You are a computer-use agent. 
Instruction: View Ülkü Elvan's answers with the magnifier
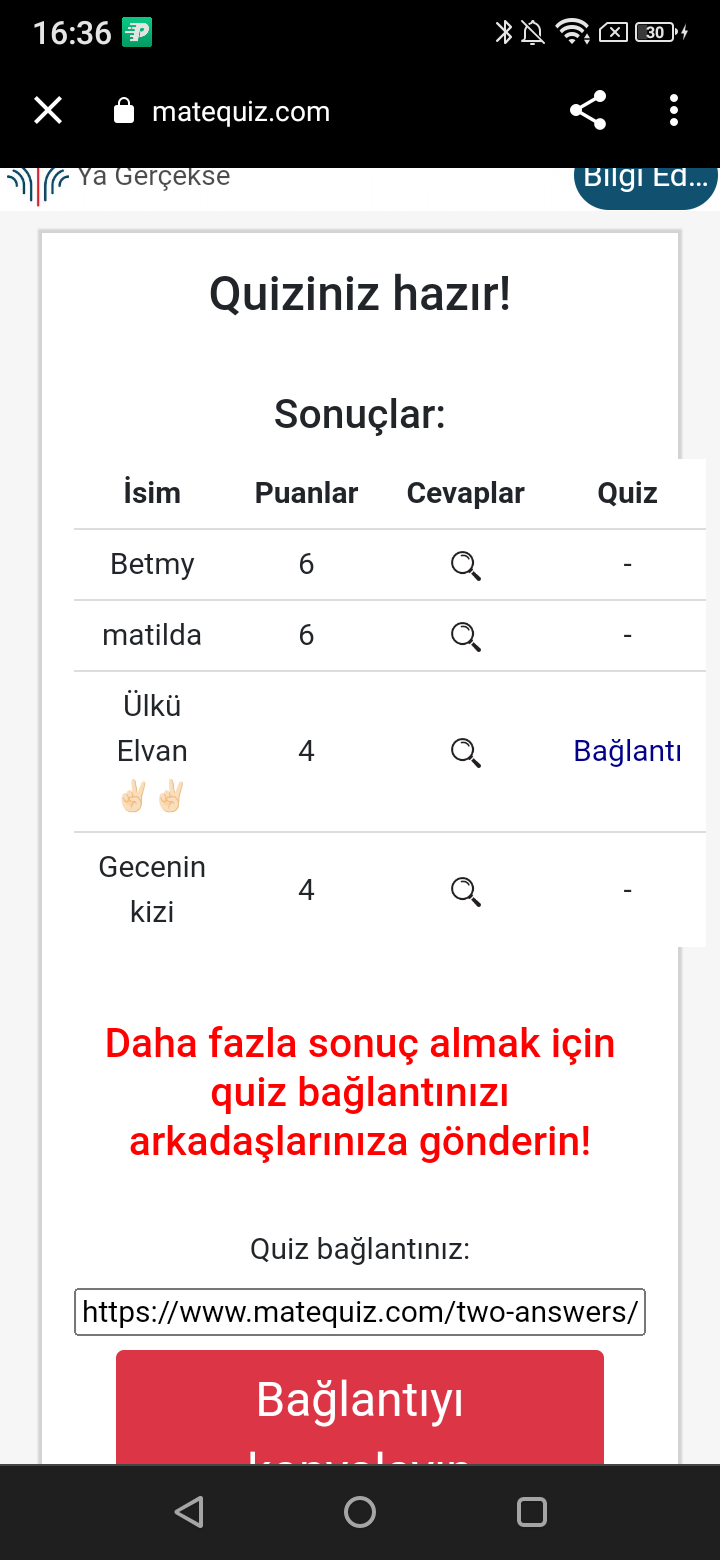466,752
